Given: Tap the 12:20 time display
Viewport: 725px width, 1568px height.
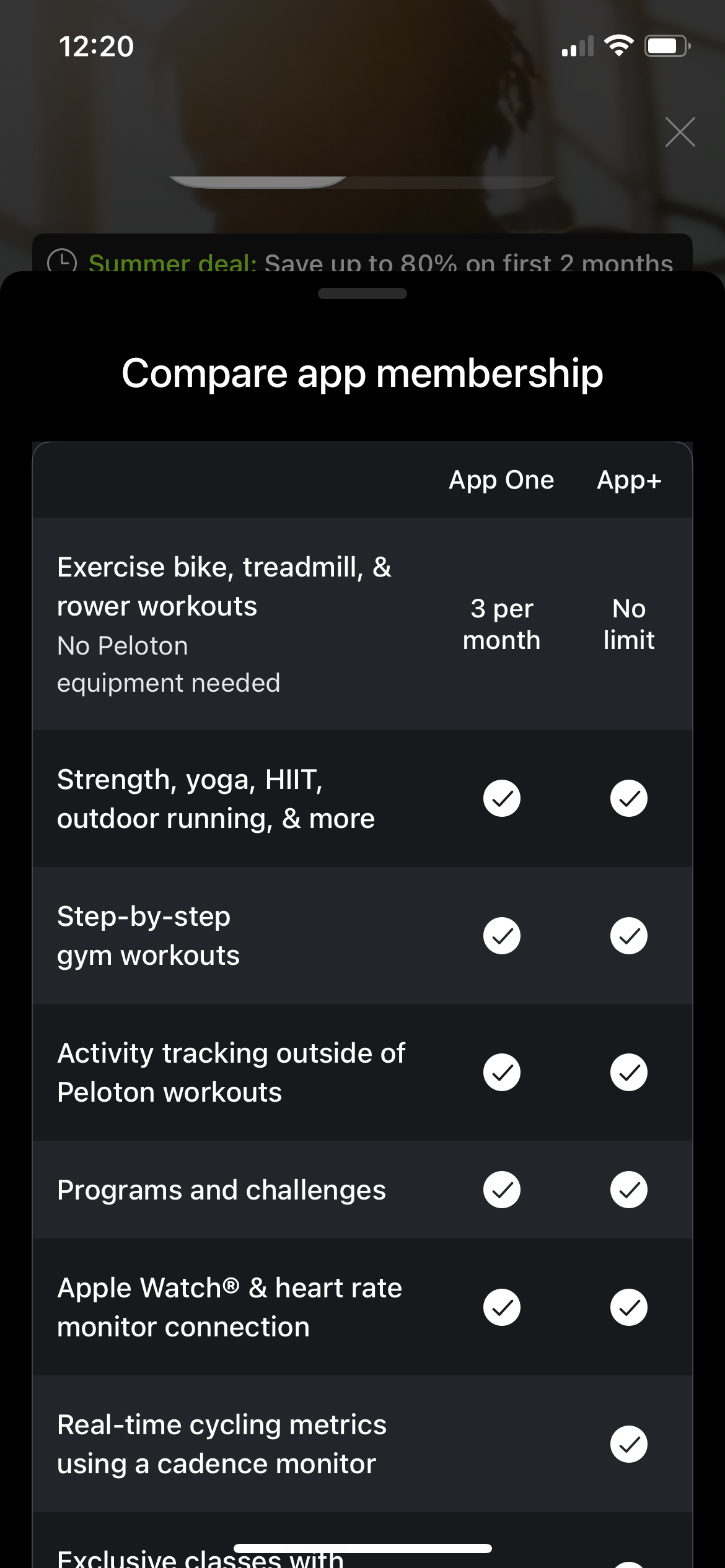Looking at the screenshot, I should pyautogui.click(x=96, y=45).
